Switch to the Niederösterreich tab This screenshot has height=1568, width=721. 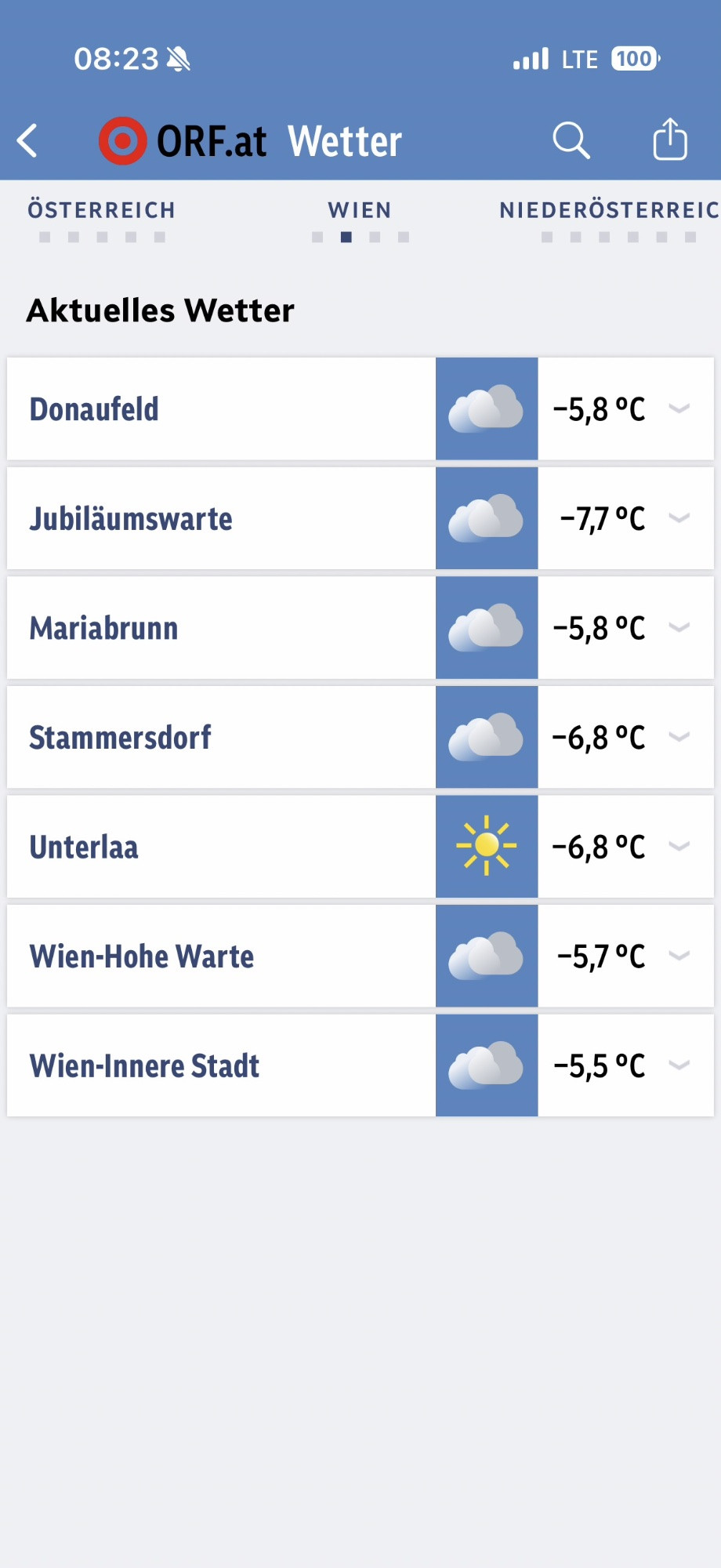pyautogui.click(x=609, y=210)
